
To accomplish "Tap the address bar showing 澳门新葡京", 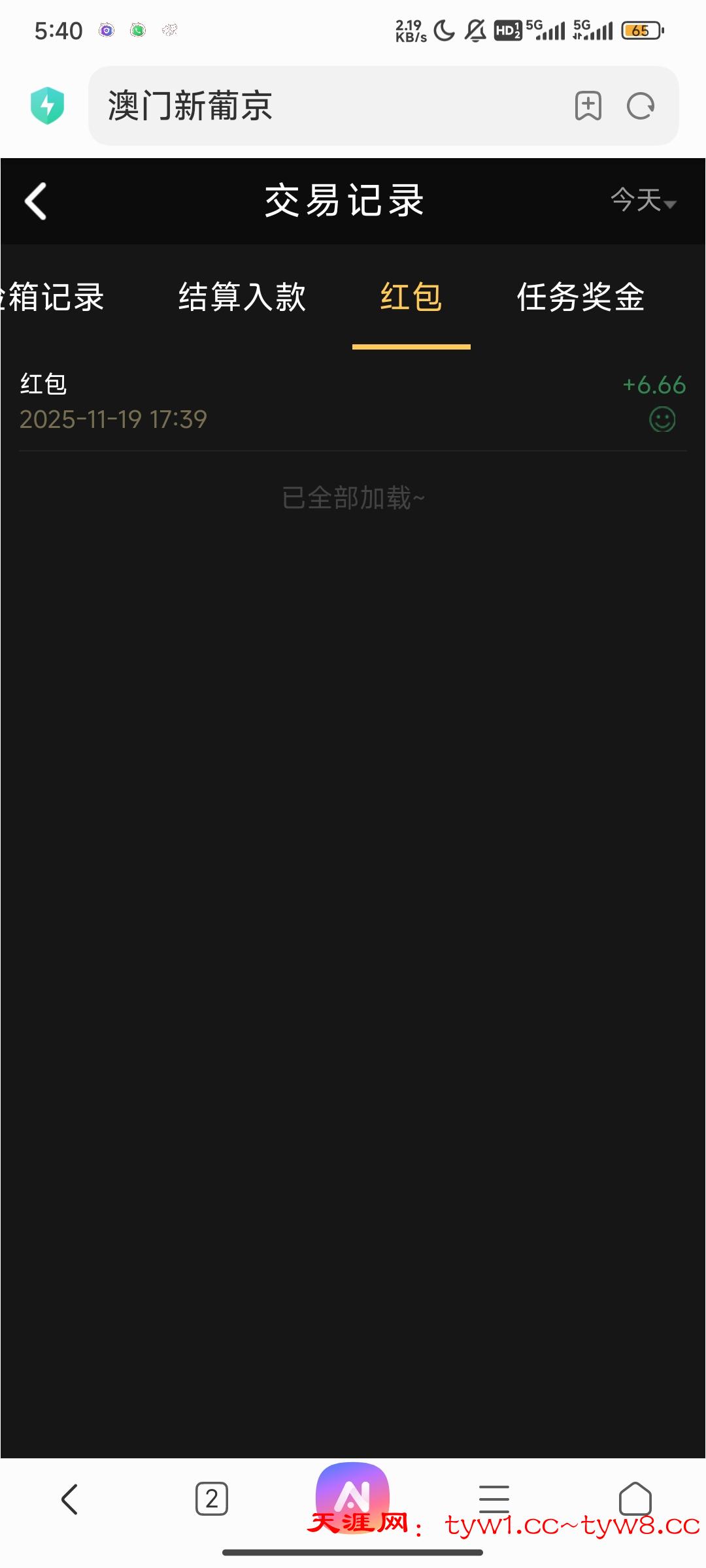I will tap(327, 106).
